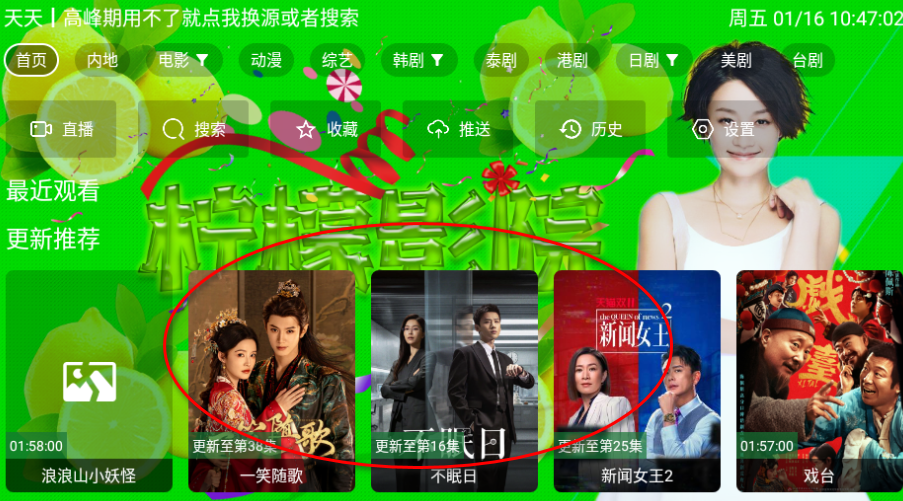Screen dimensions: 903x501
Task: Open the 搜索 search button
Action: tap(194, 129)
